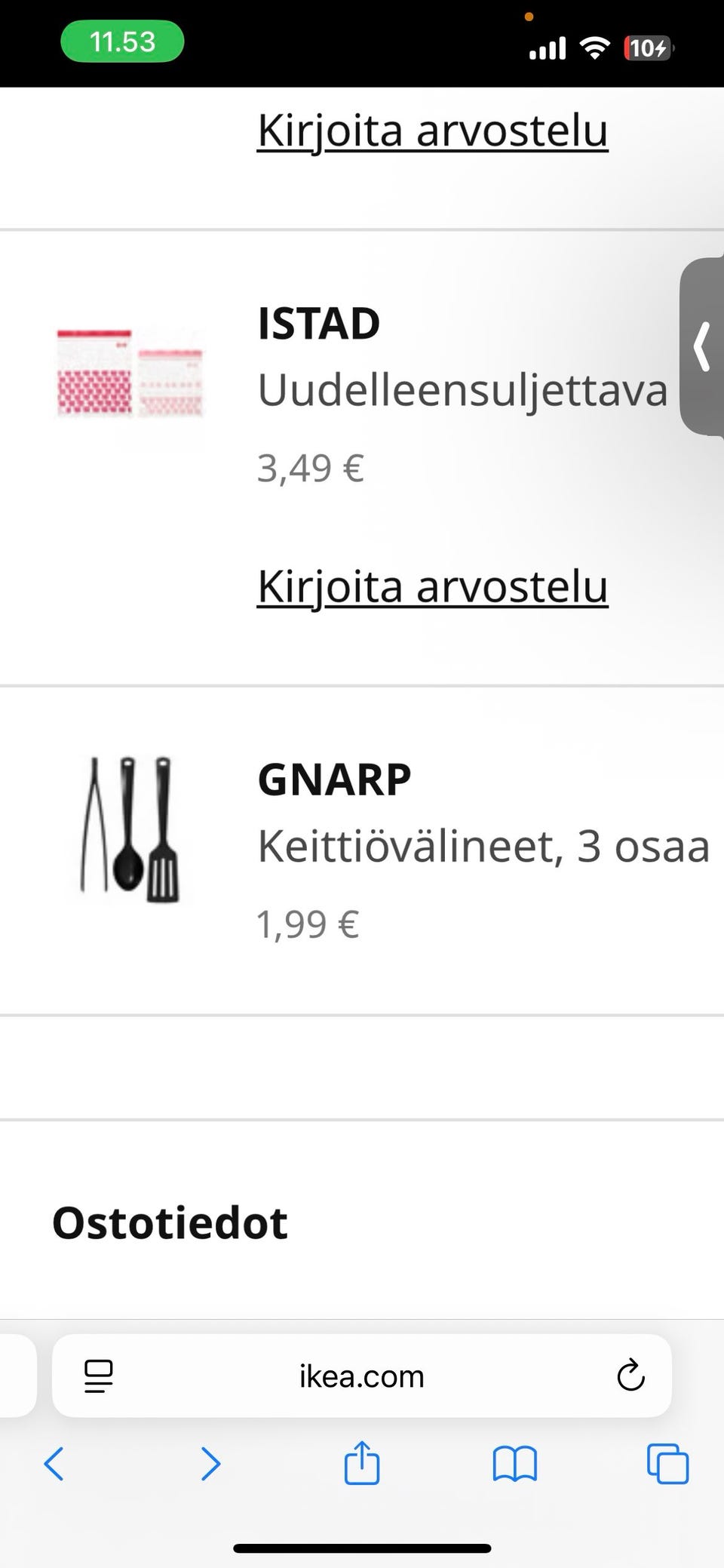The height and width of the screenshot is (1568, 724).
Task: Tap the top Kirjoita arvostelu link
Action: point(433,130)
